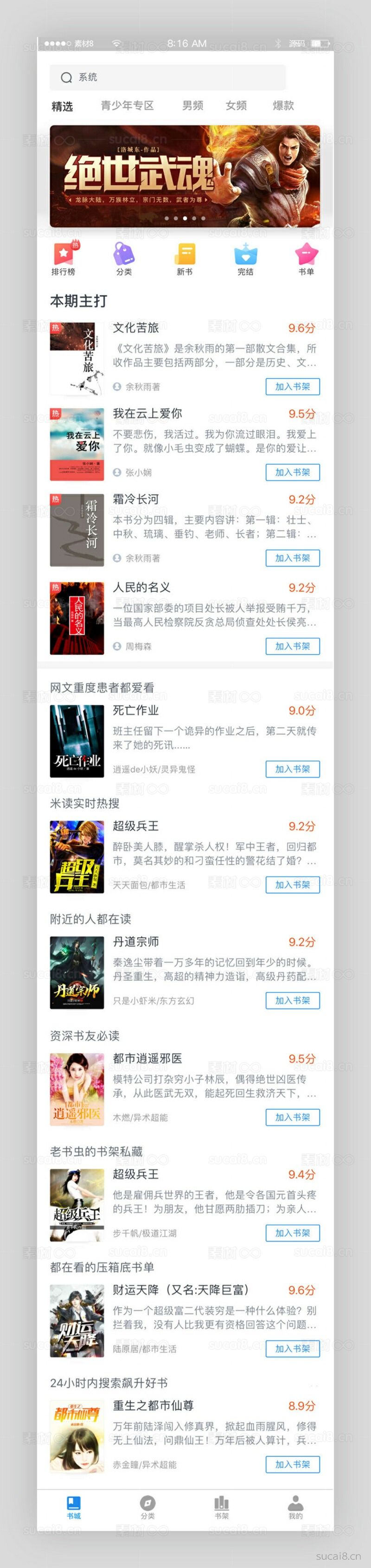Switch to the 爆款 tab
This screenshot has height=1568, width=371.
click(x=283, y=106)
